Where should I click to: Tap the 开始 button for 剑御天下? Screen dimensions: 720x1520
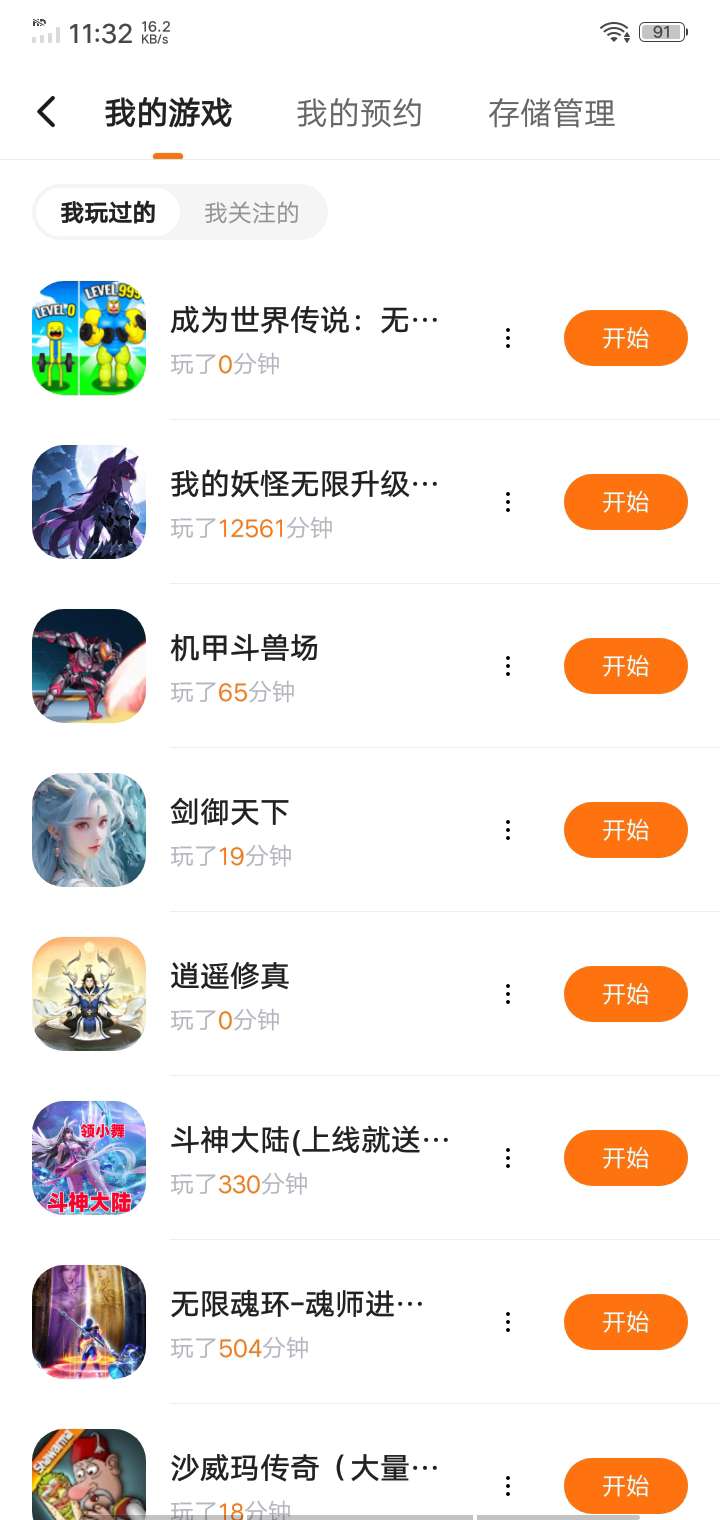[x=625, y=830]
